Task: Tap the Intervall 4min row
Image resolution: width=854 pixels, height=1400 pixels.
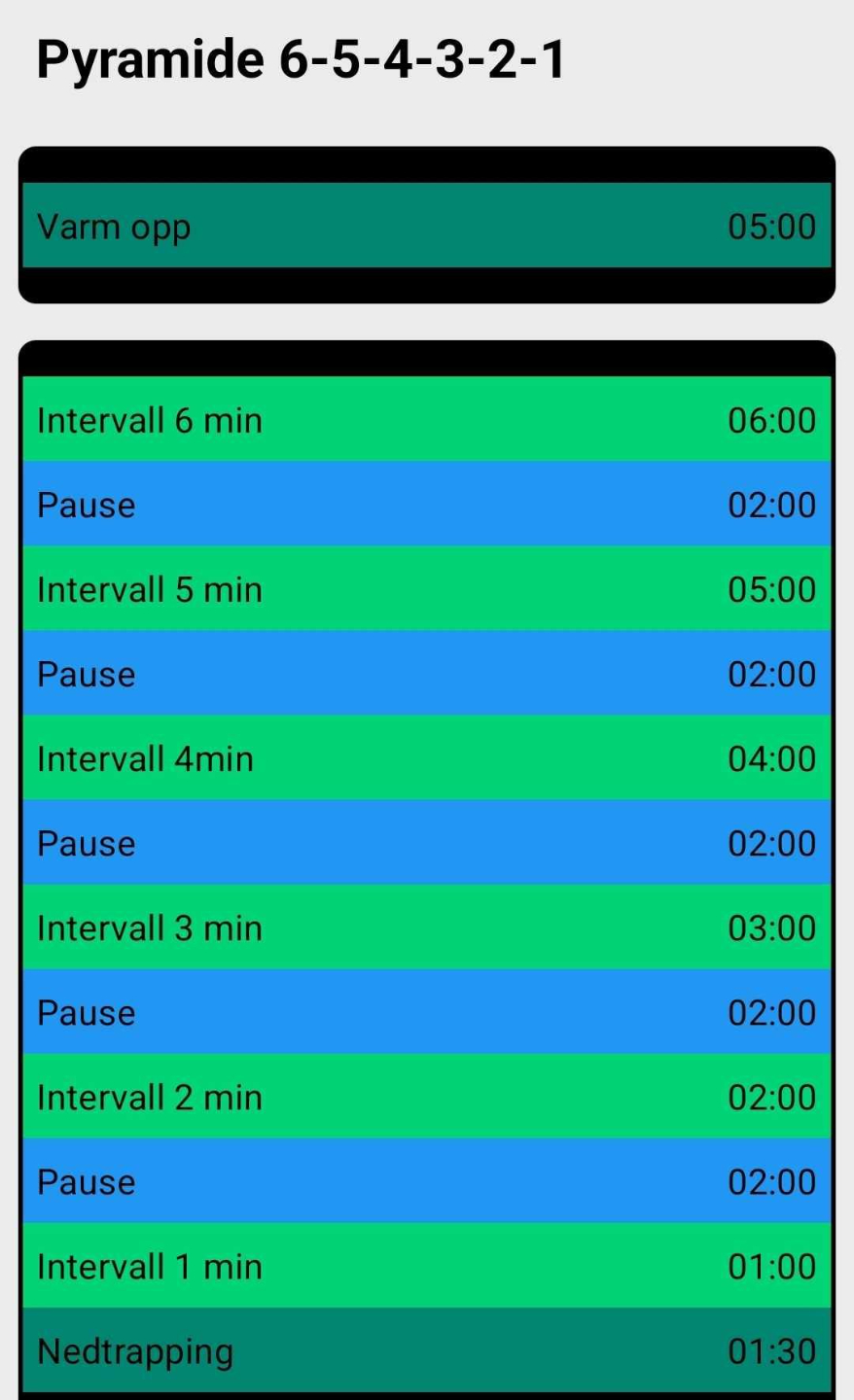Action: tap(426, 757)
